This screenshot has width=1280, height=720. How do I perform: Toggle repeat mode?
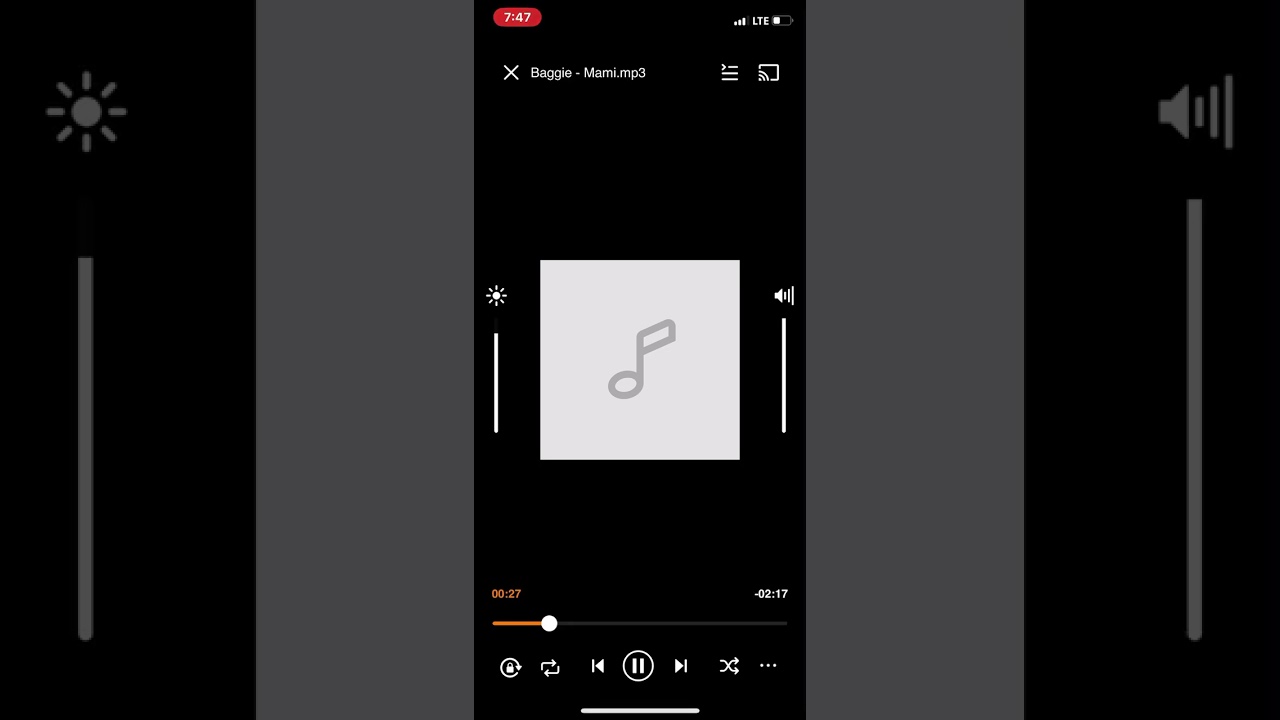(550, 667)
